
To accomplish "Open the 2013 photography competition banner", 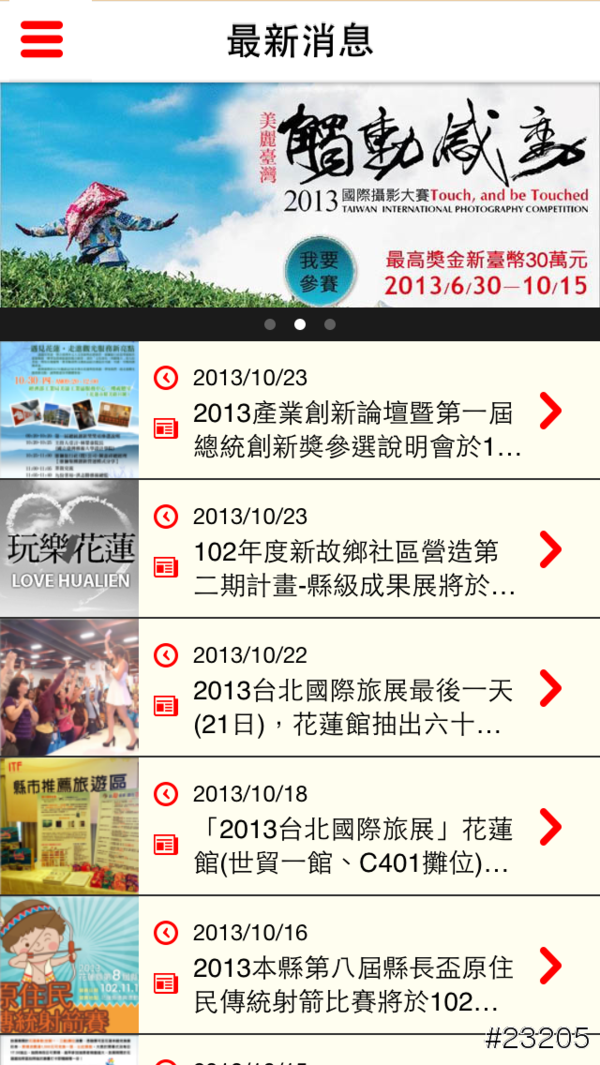I will [300, 195].
